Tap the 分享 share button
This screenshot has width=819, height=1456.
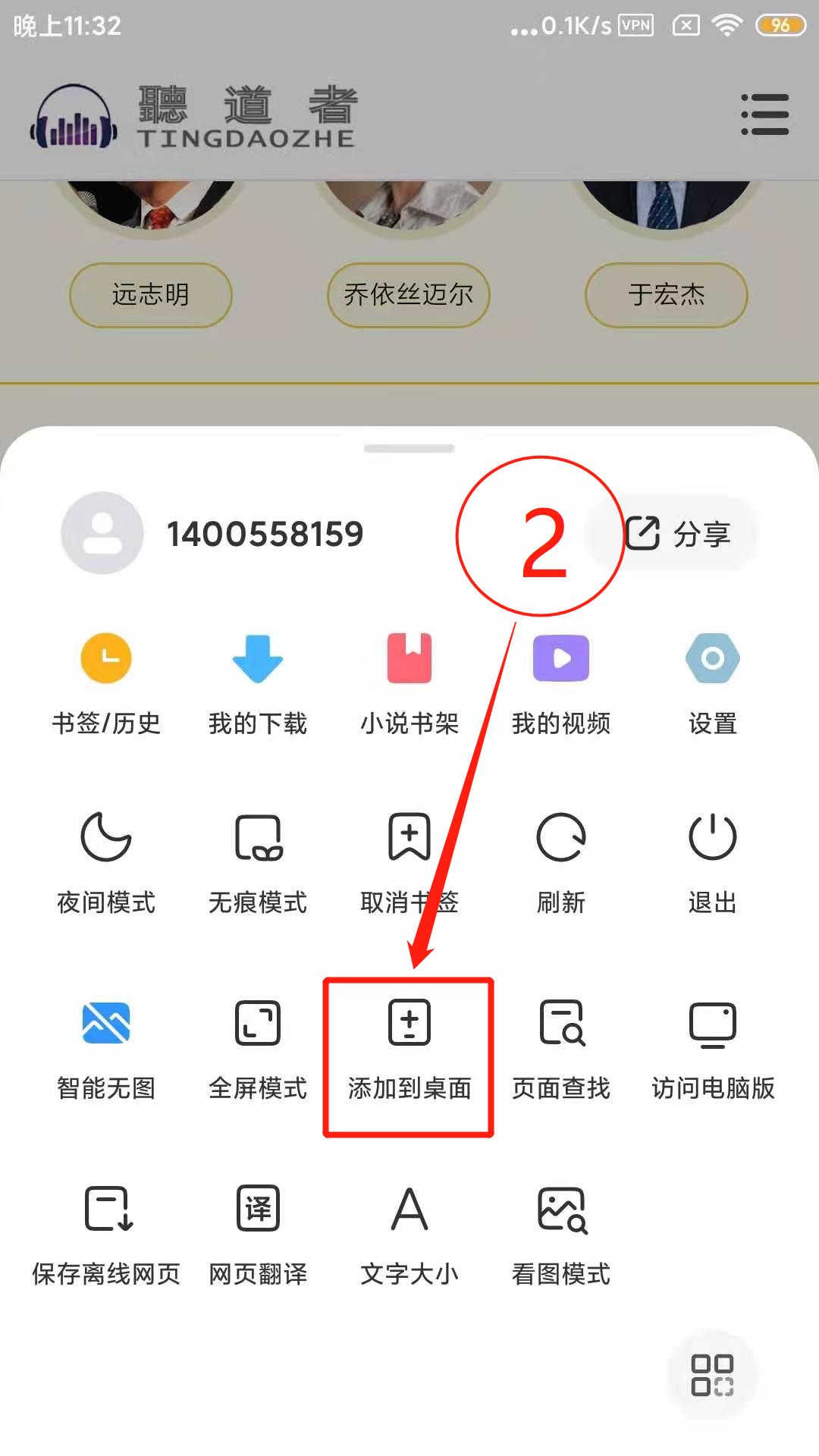point(677,533)
